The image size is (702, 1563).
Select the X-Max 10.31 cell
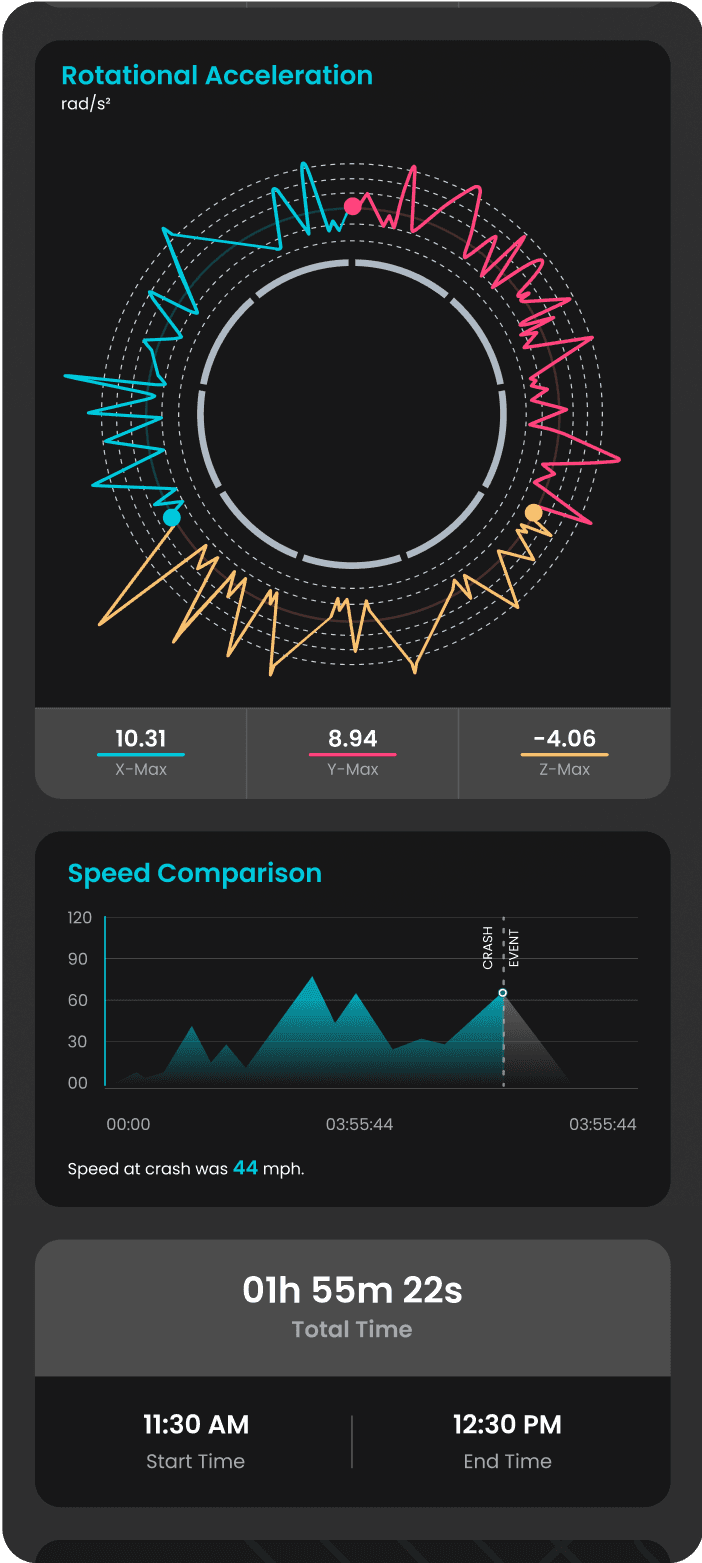[x=141, y=753]
